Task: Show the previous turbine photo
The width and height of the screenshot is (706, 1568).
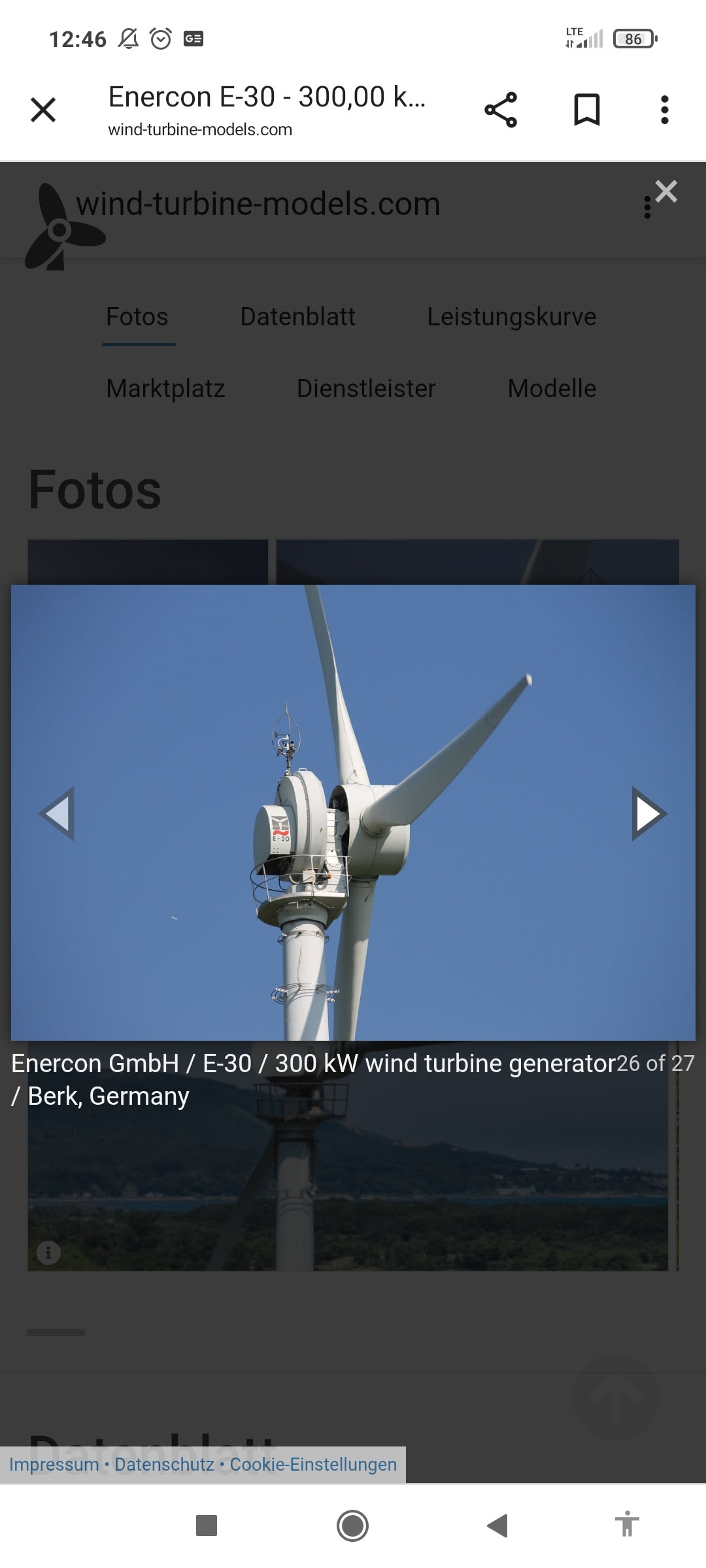Action: pyautogui.click(x=58, y=813)
